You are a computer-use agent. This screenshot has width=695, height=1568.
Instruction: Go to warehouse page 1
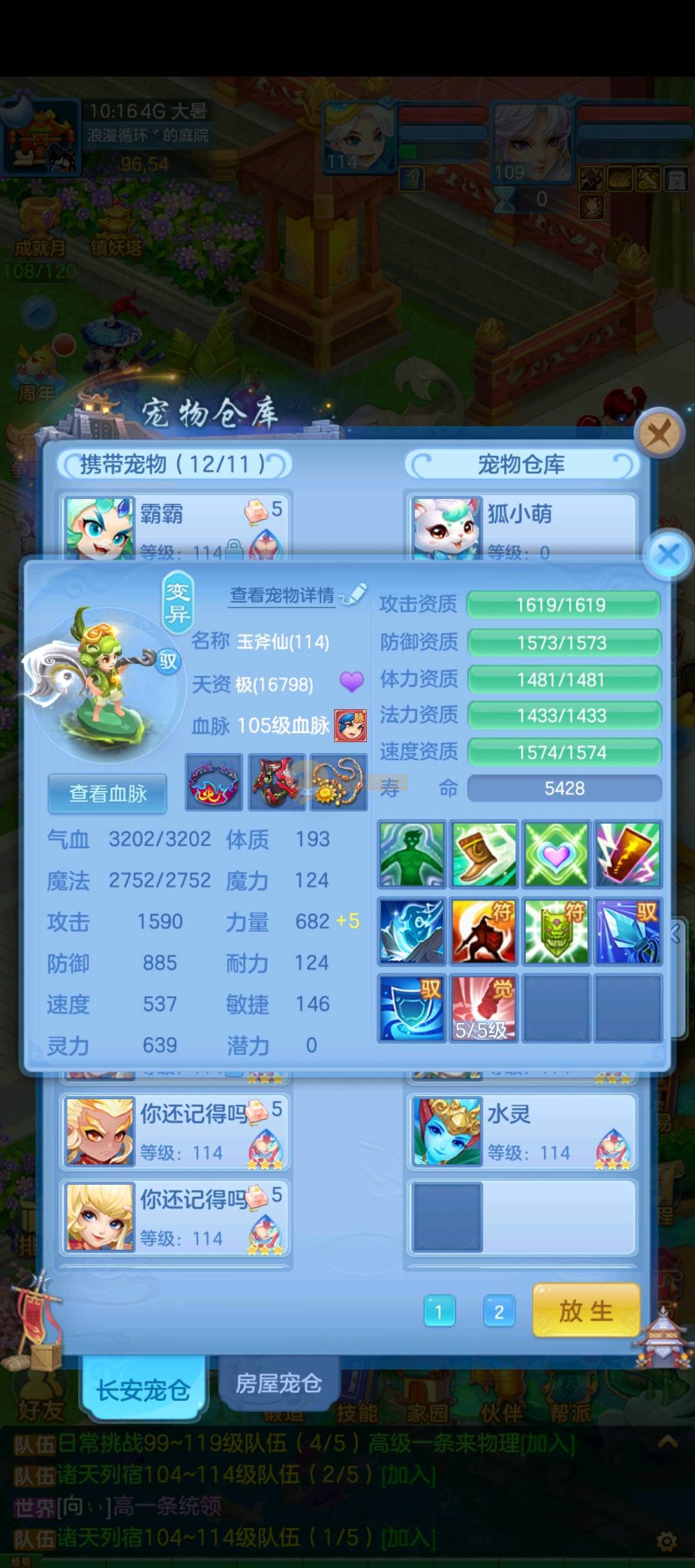440,1311
